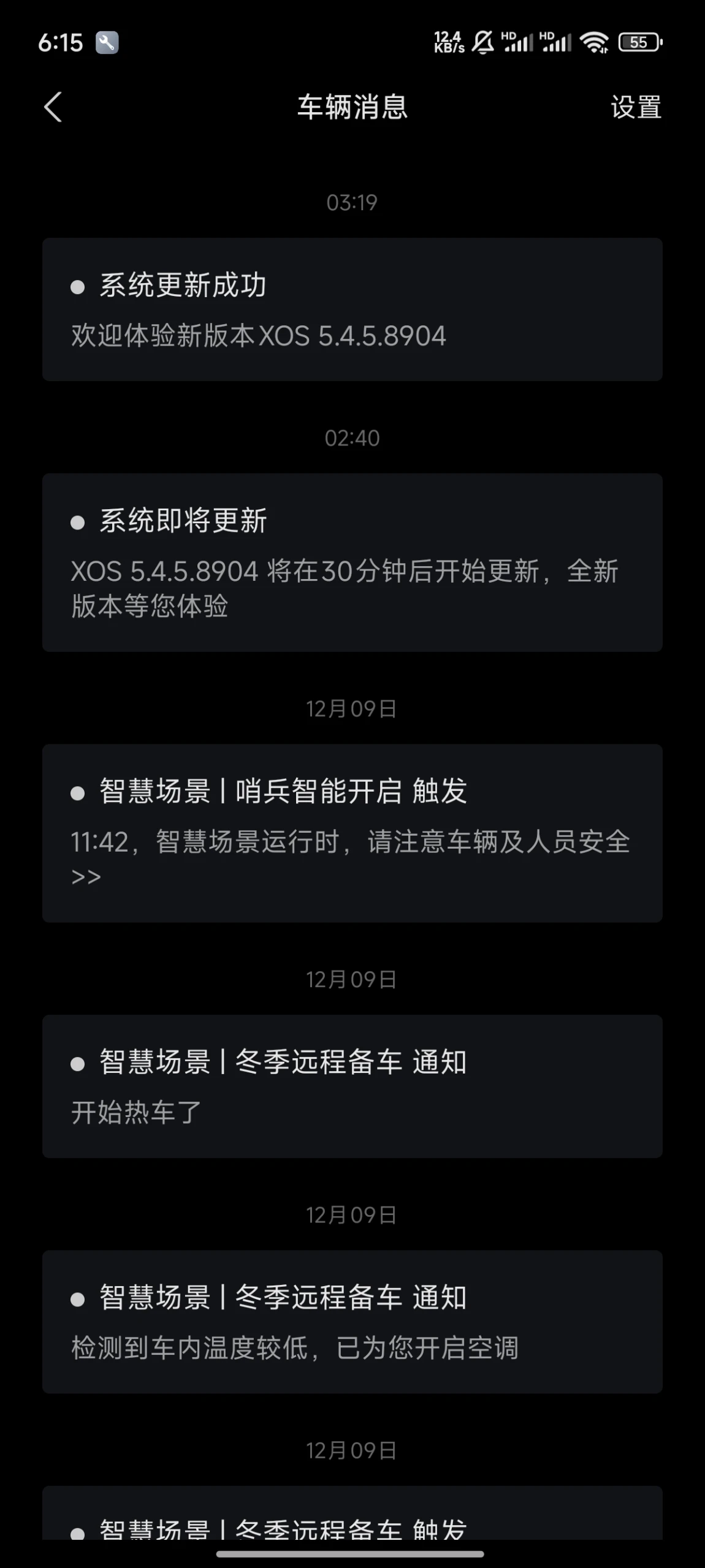Open the 冬季远程备车 message saying 开始热车了
This screenshot has height=1568, width=705.
(352, 1086)
